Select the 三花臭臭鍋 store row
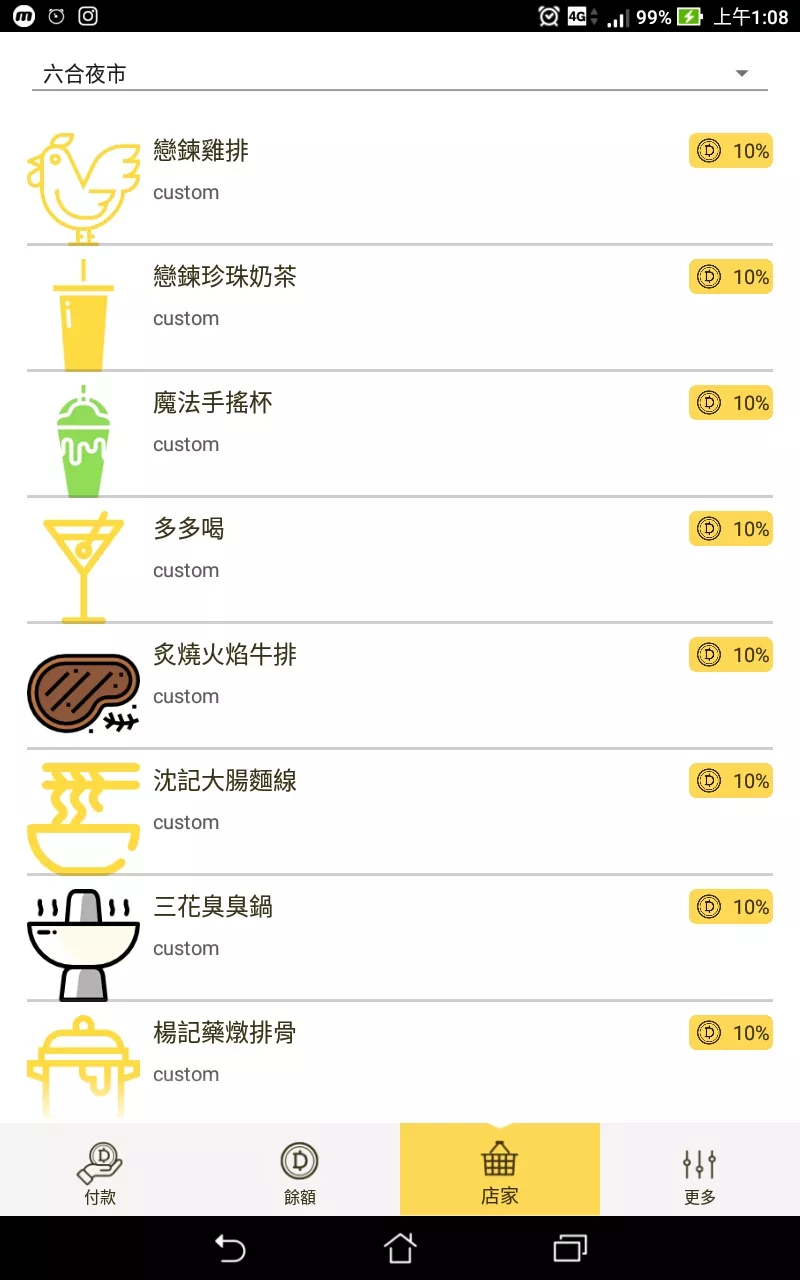The height and width of the screenshot is (1280, 800). click(400, 938)
